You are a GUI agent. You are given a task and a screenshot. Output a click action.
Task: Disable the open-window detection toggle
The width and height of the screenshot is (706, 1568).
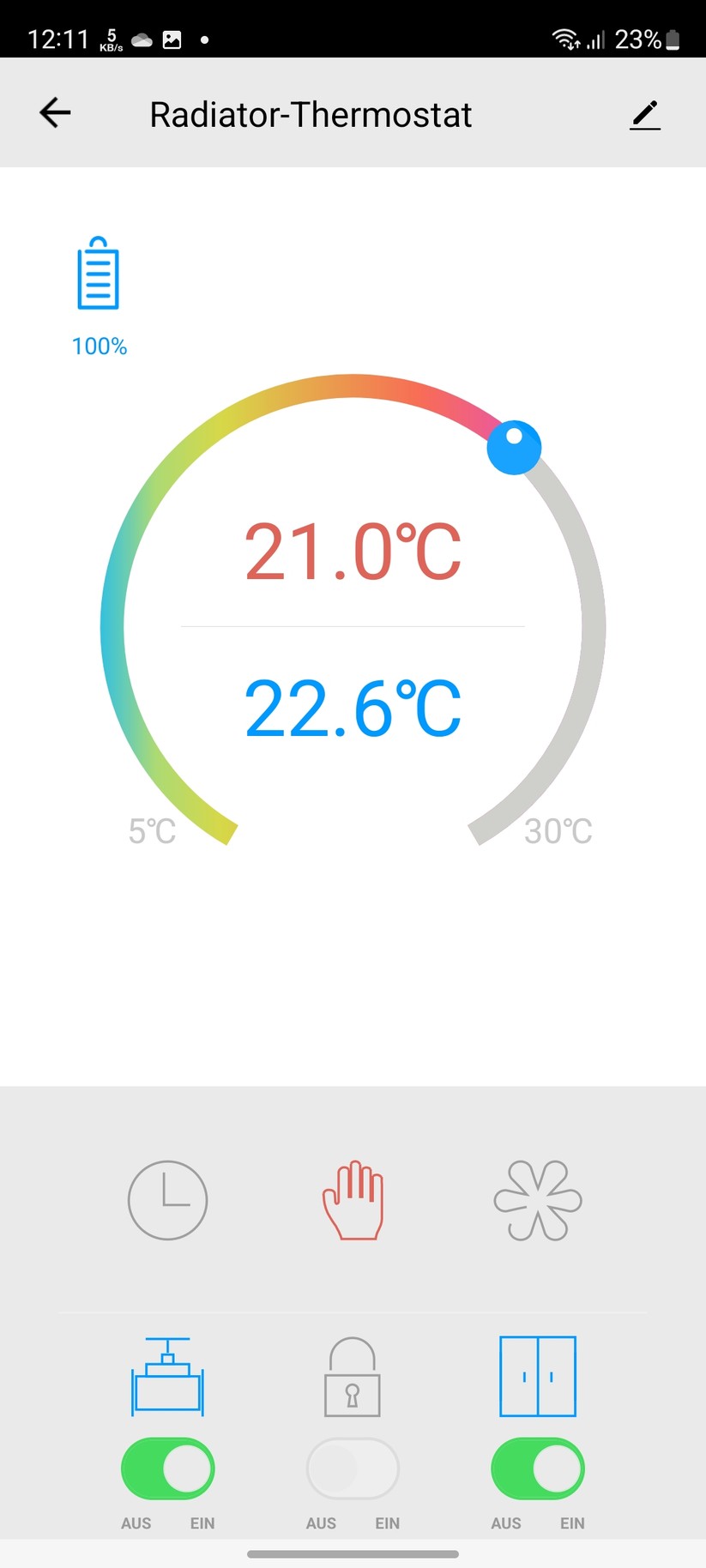(537, 1468)
